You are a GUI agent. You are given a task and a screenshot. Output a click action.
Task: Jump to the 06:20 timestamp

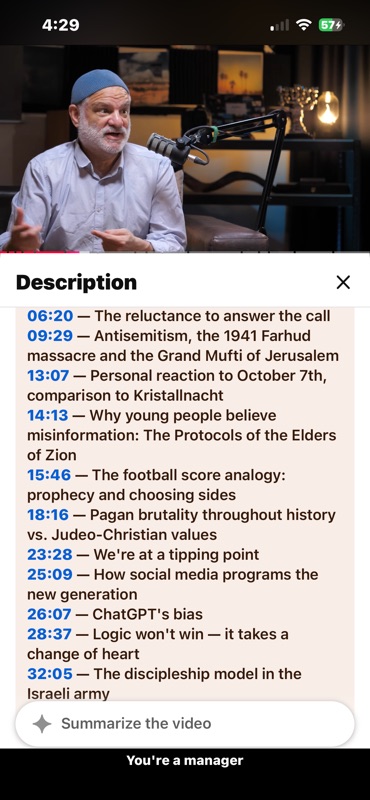coord(50,316)
